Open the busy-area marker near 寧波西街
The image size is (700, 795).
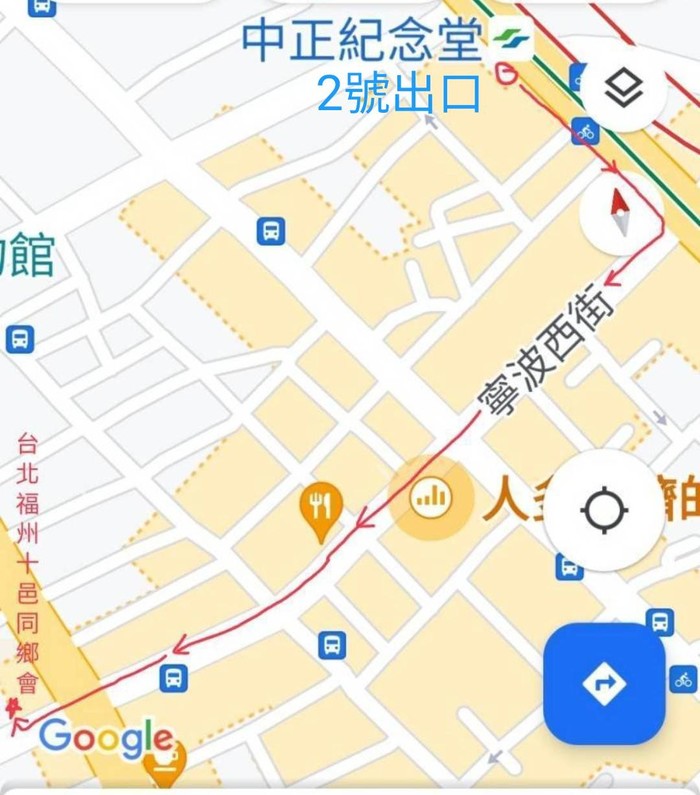pos(432,495)
